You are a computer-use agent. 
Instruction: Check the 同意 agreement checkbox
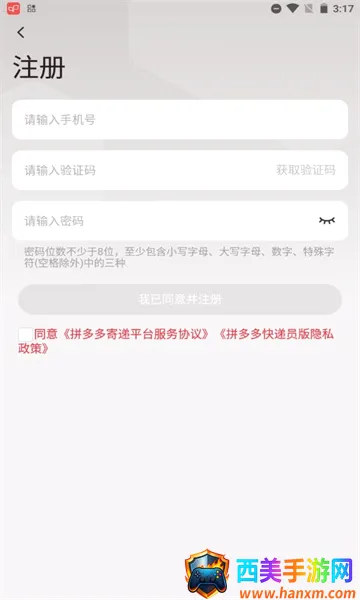pyautogui.click(x=25, y=334)
